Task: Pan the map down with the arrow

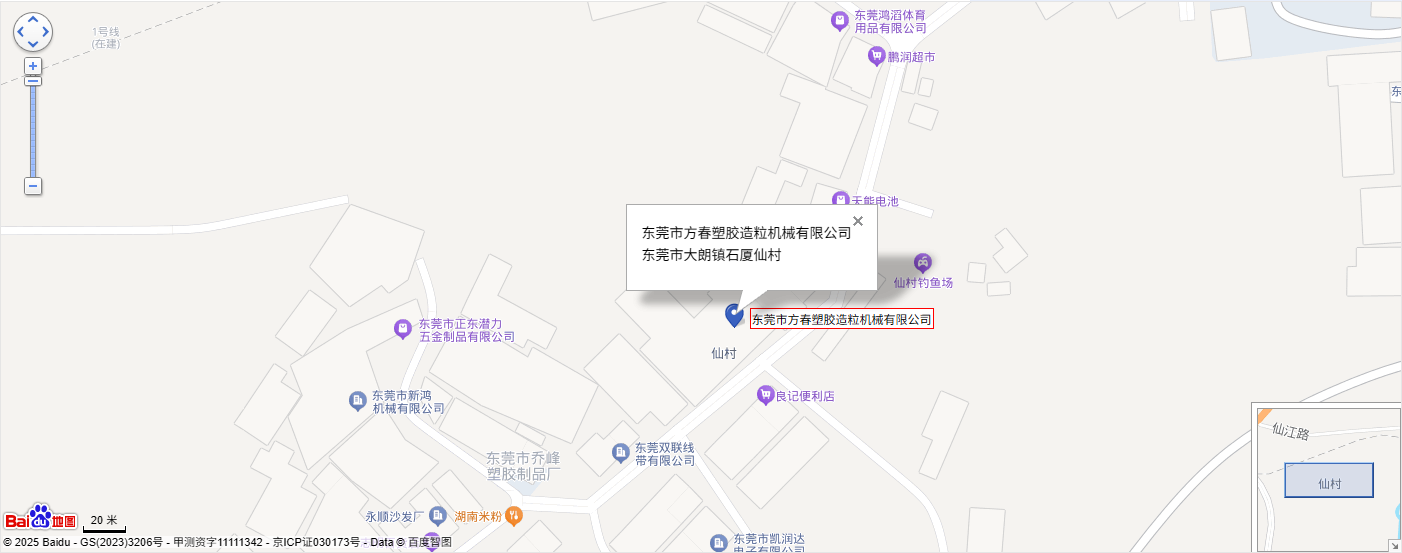Action: (x=33, y=45)
